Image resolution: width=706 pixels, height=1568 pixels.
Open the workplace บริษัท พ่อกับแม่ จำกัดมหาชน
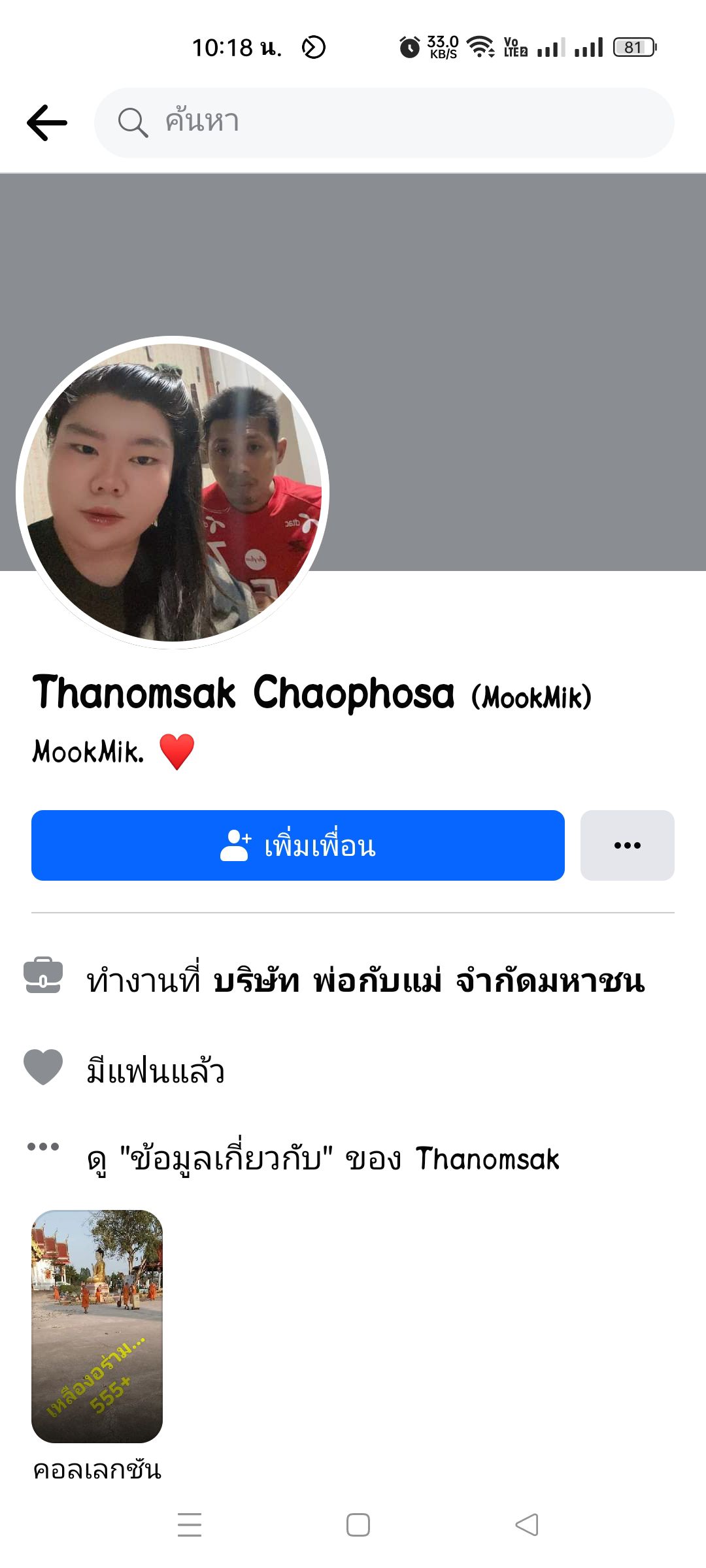pos(429,981)
